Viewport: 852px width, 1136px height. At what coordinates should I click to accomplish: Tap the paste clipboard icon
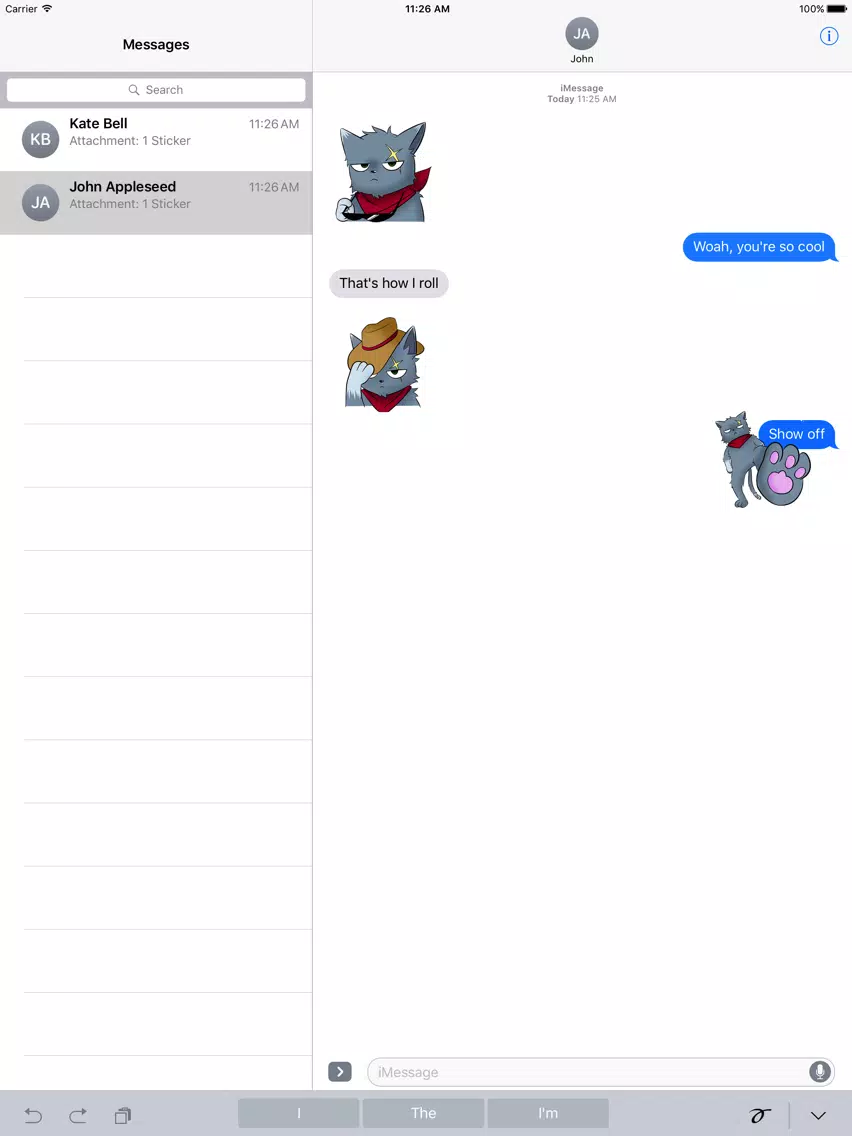123,1115
